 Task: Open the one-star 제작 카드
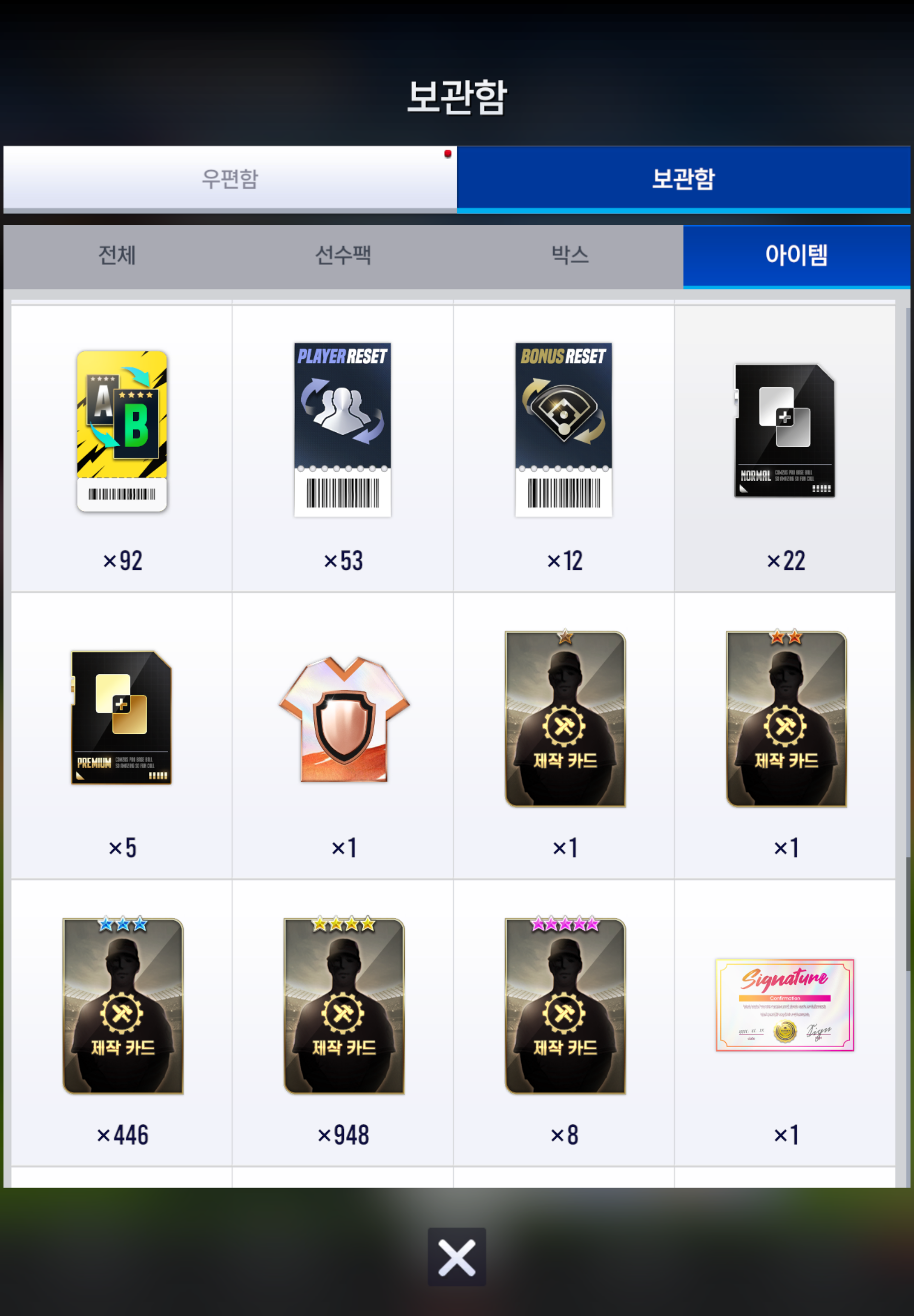[565, 719]
